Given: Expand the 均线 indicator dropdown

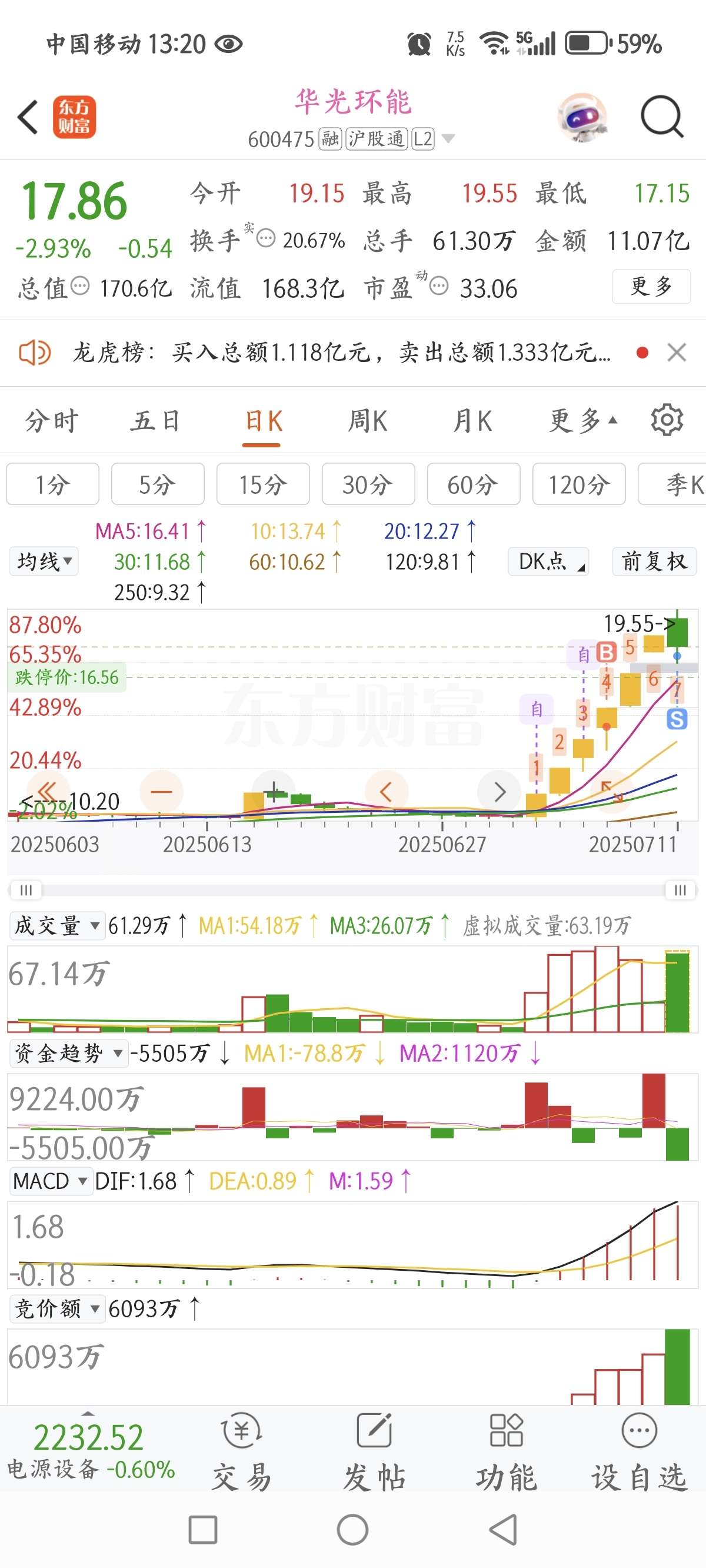Looking at the screenshot, I should point(44,560).
